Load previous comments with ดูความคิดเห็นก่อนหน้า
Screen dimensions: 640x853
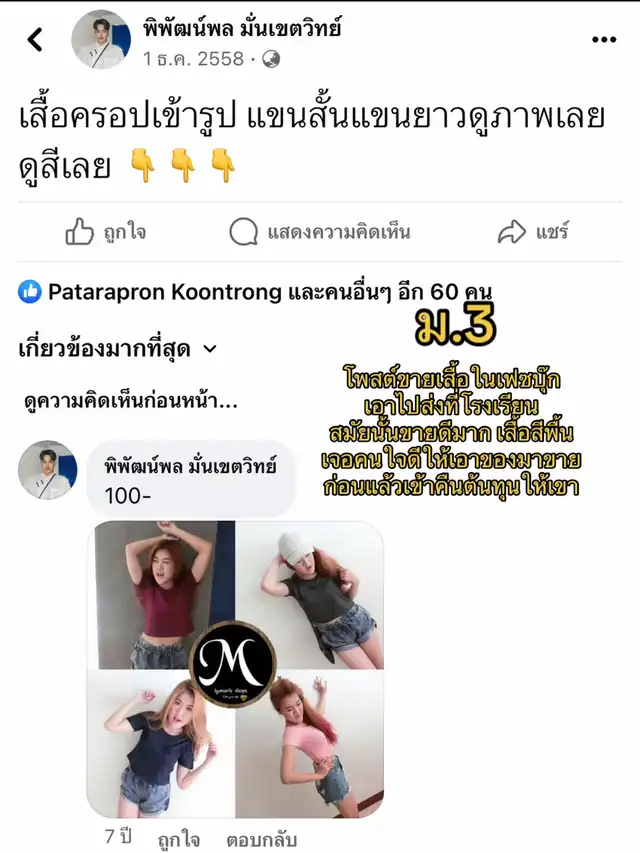pos(130,403)
